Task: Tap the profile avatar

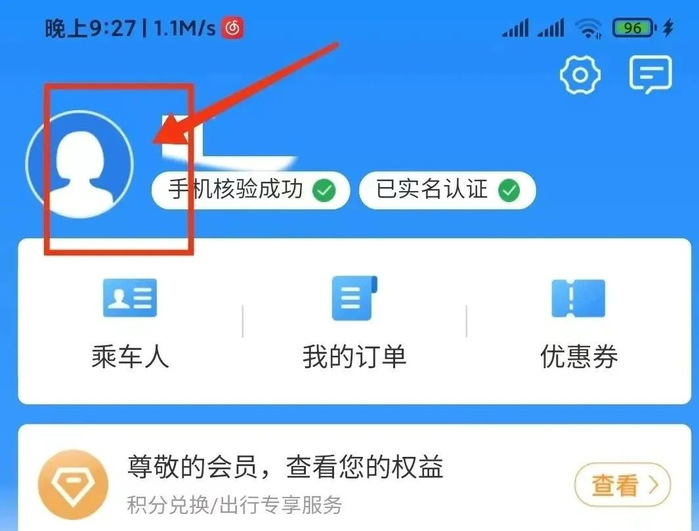Action: click(x=80, y=163)
